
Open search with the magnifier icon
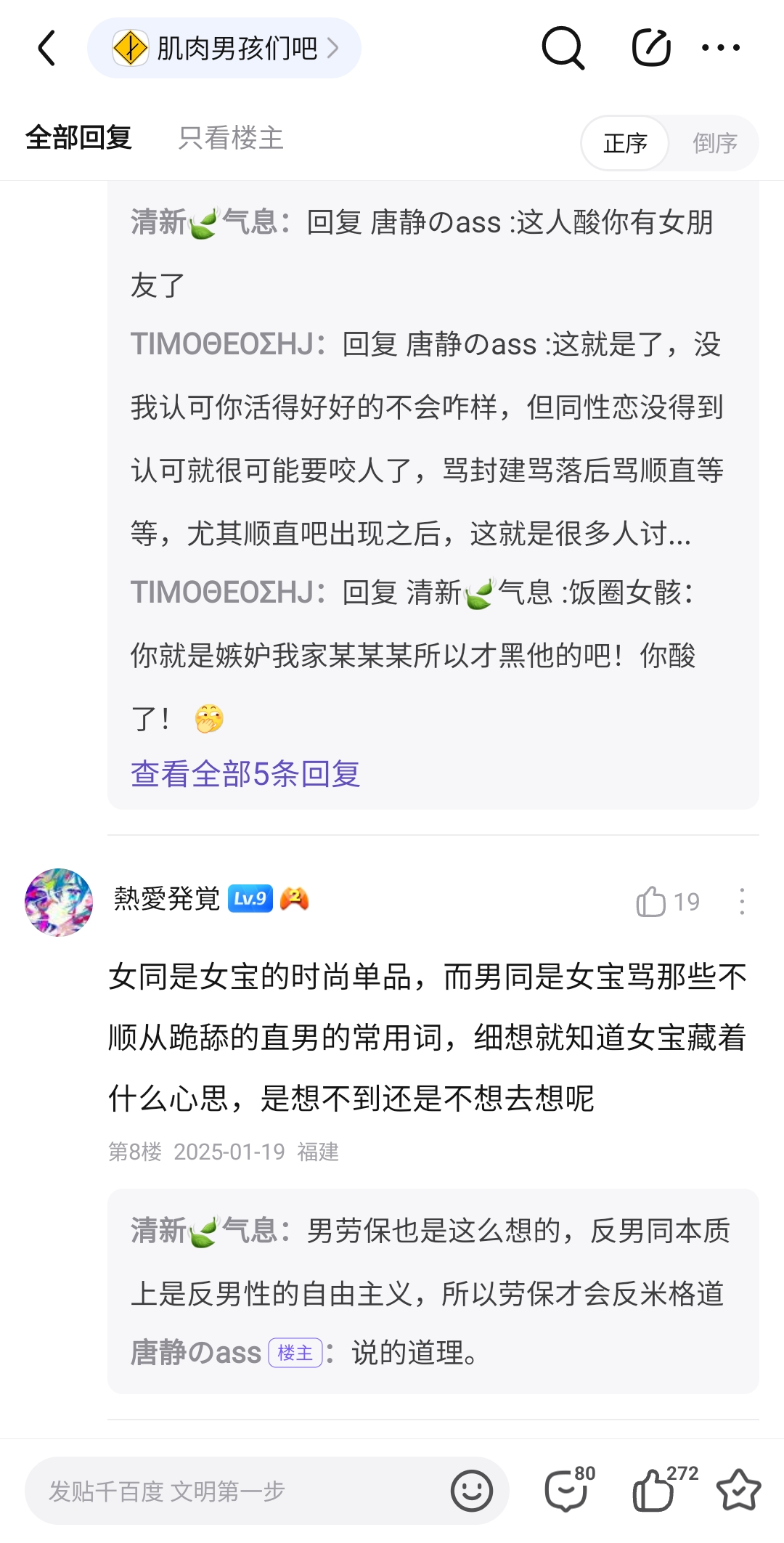pyautogui.click(x=563, y=48)
